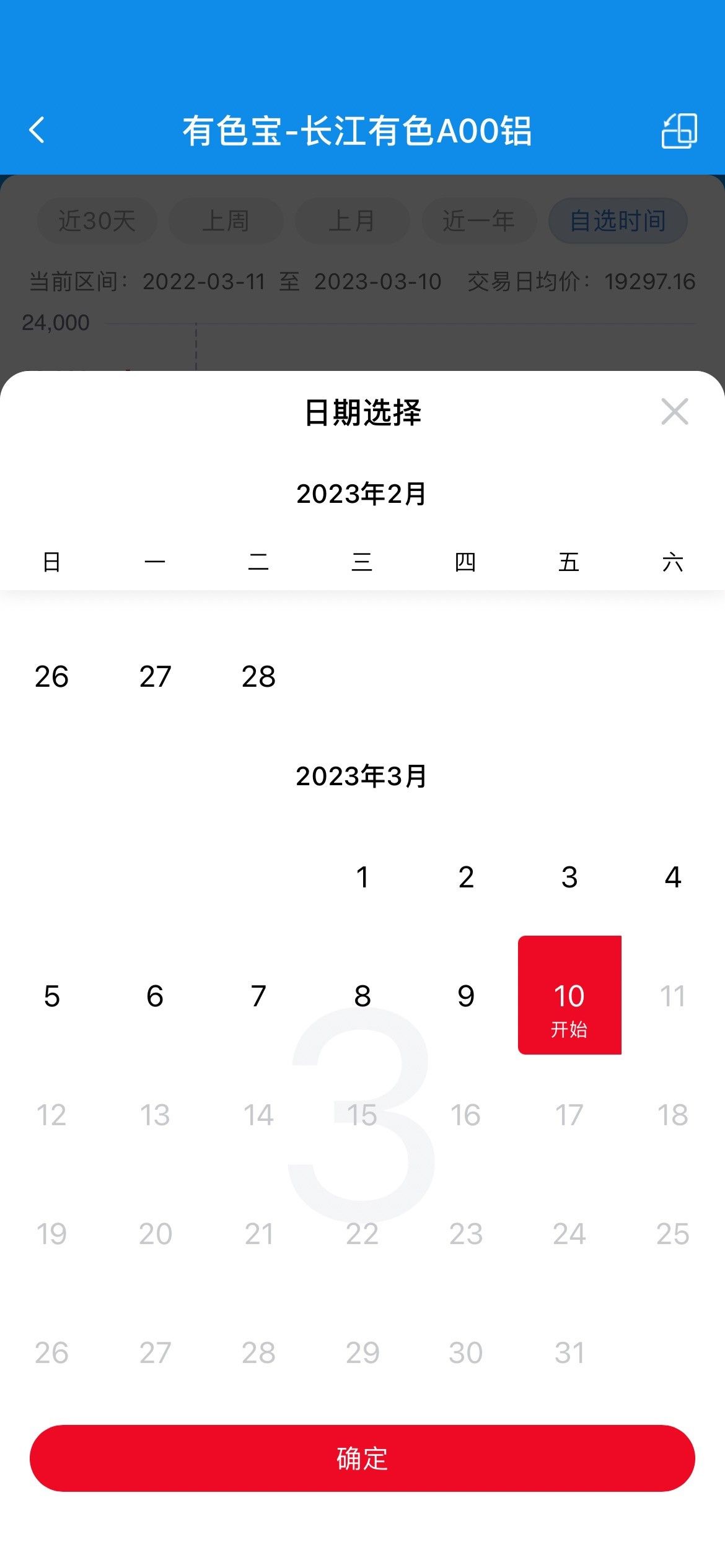Select February 26 in 2023年2月

coord(51,676)
